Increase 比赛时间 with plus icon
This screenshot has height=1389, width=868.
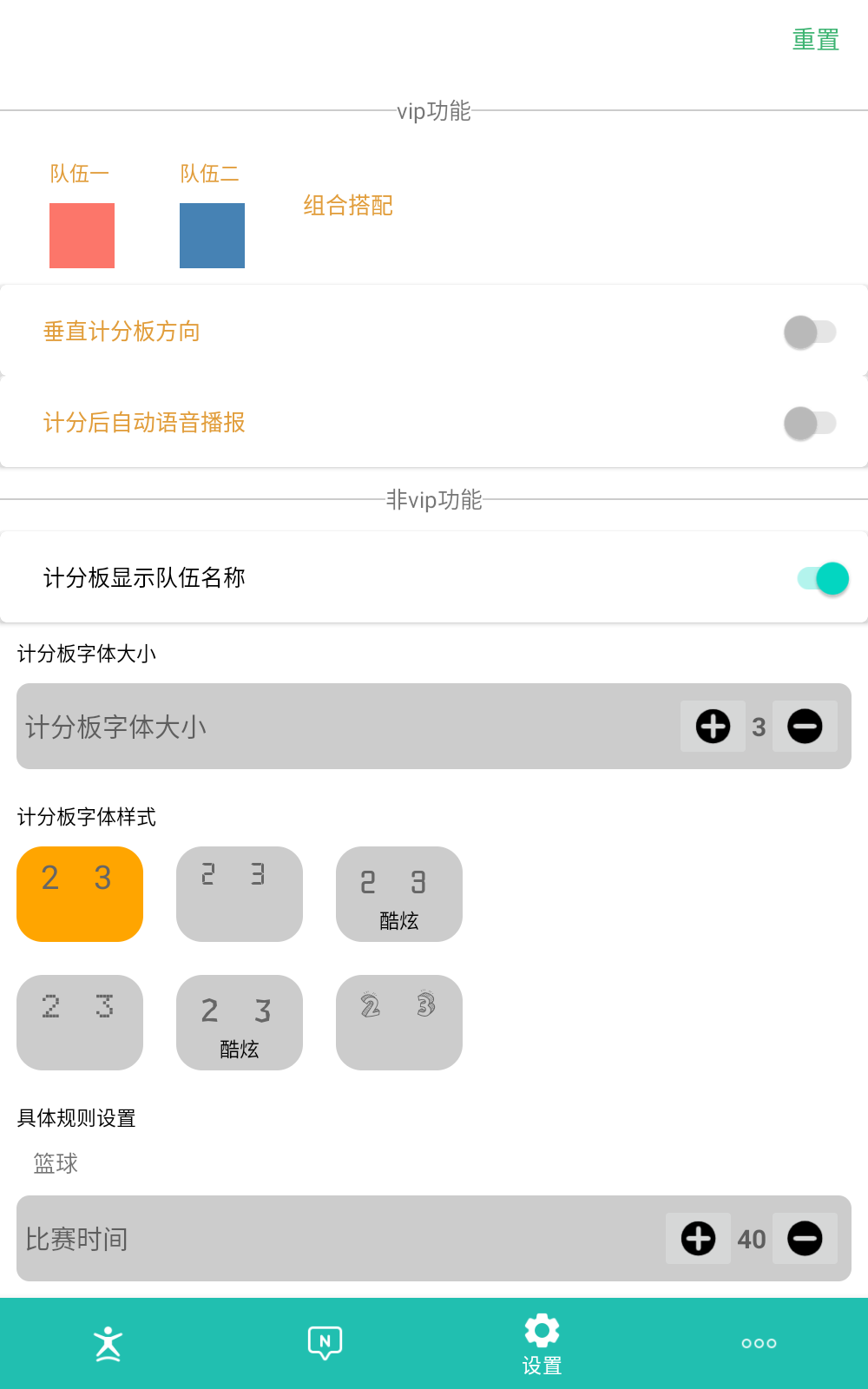697,1239
